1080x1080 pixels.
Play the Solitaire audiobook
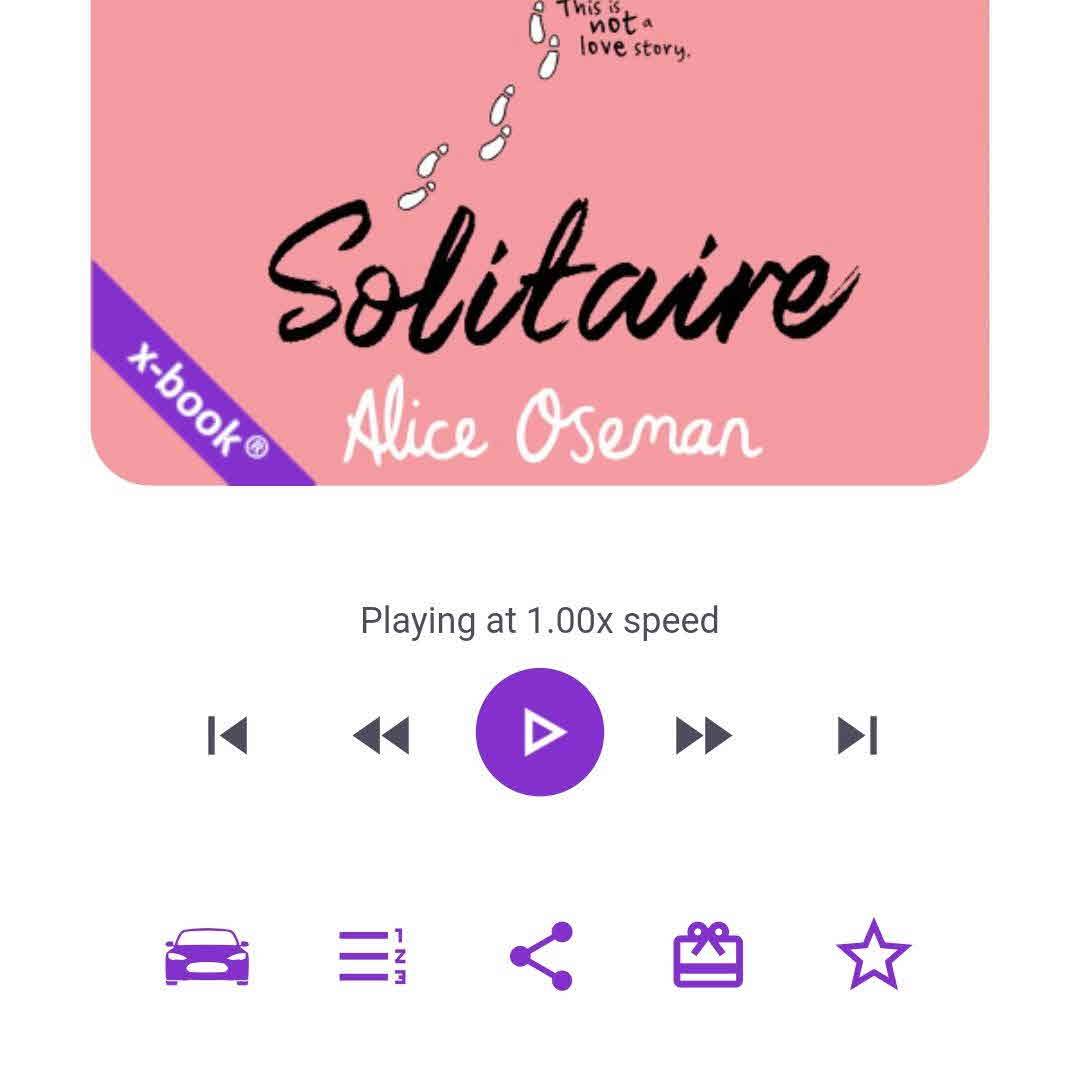click(x=540, y=732)
